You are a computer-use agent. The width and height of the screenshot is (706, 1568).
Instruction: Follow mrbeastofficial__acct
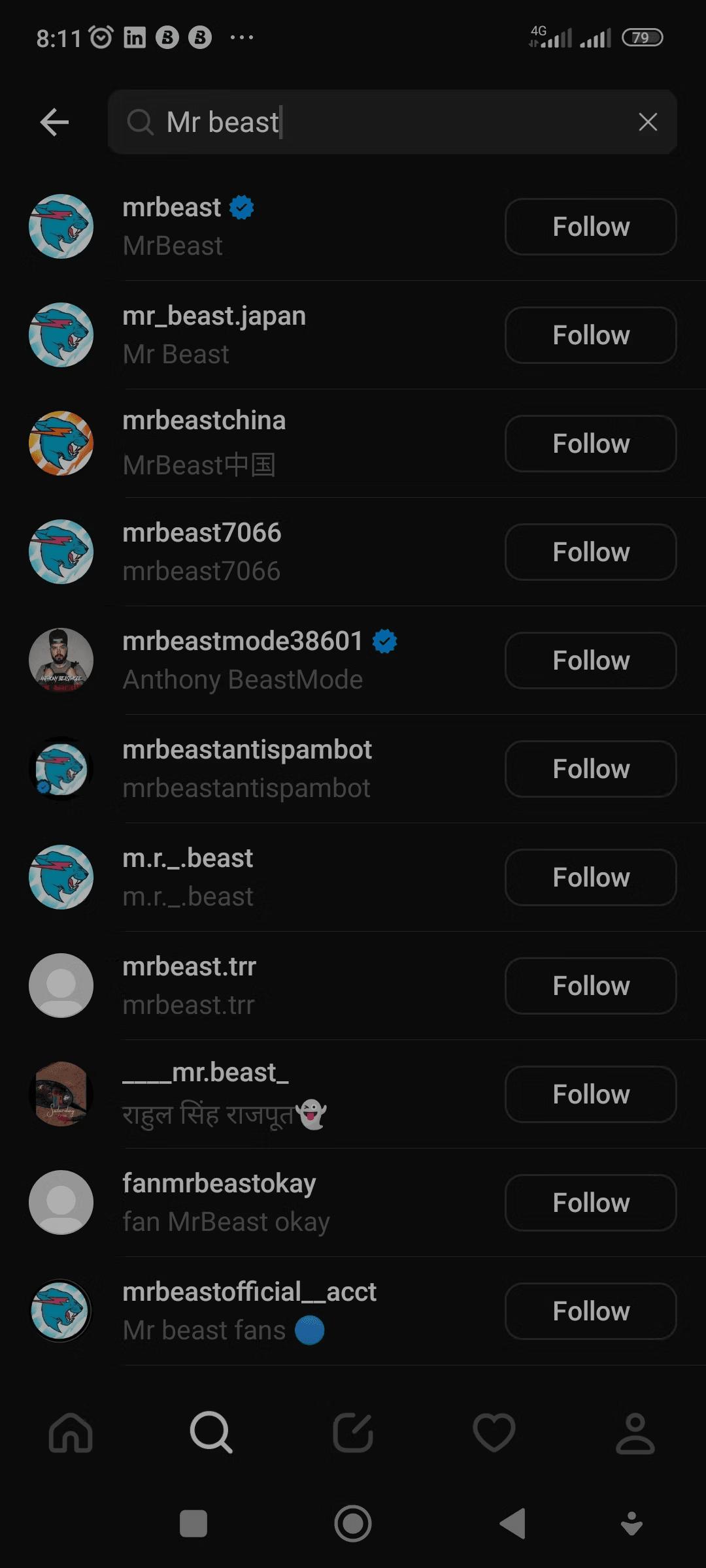point(590,1311)
